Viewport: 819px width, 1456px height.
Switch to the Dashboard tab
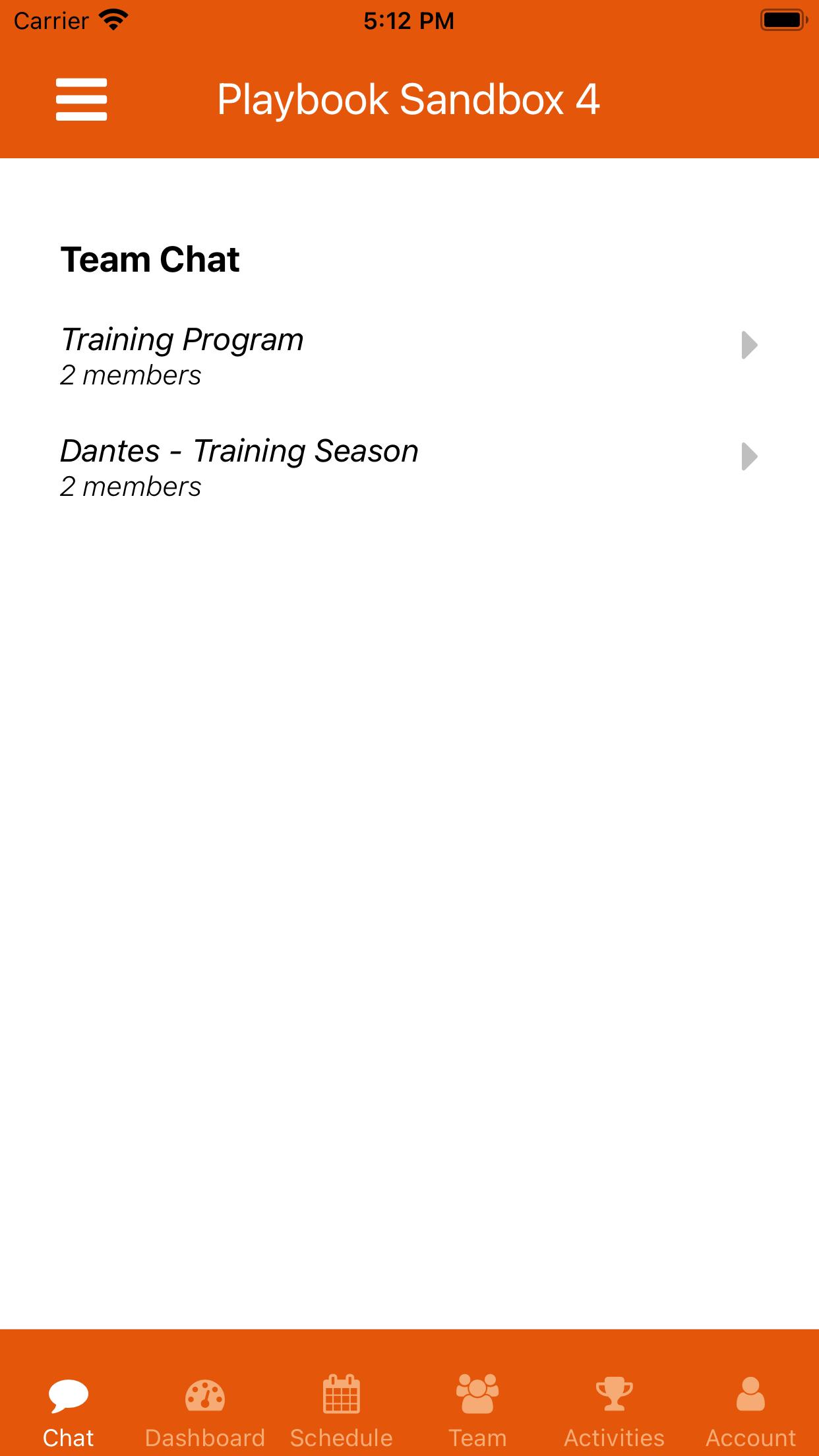[x=205, y=1410]
